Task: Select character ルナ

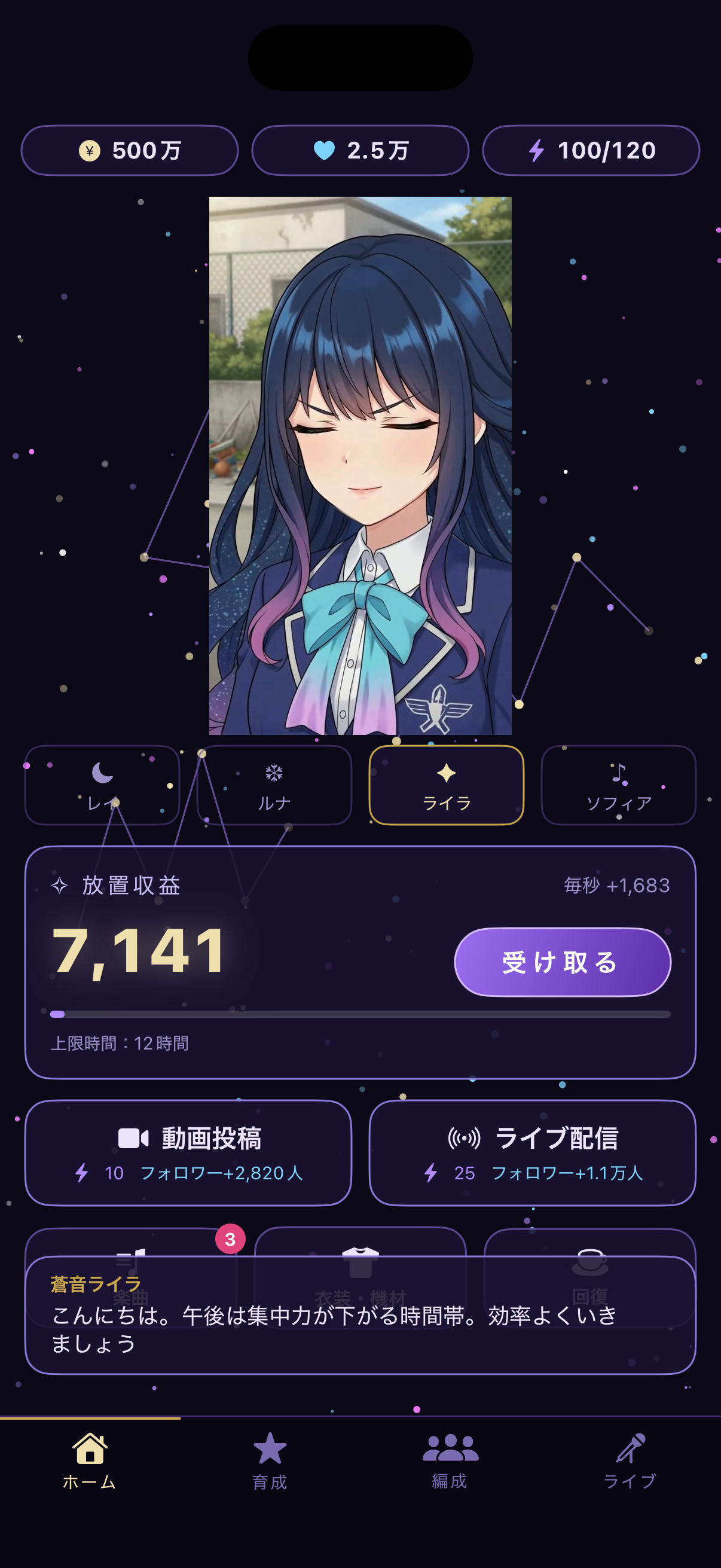Action: coord(274,785)
